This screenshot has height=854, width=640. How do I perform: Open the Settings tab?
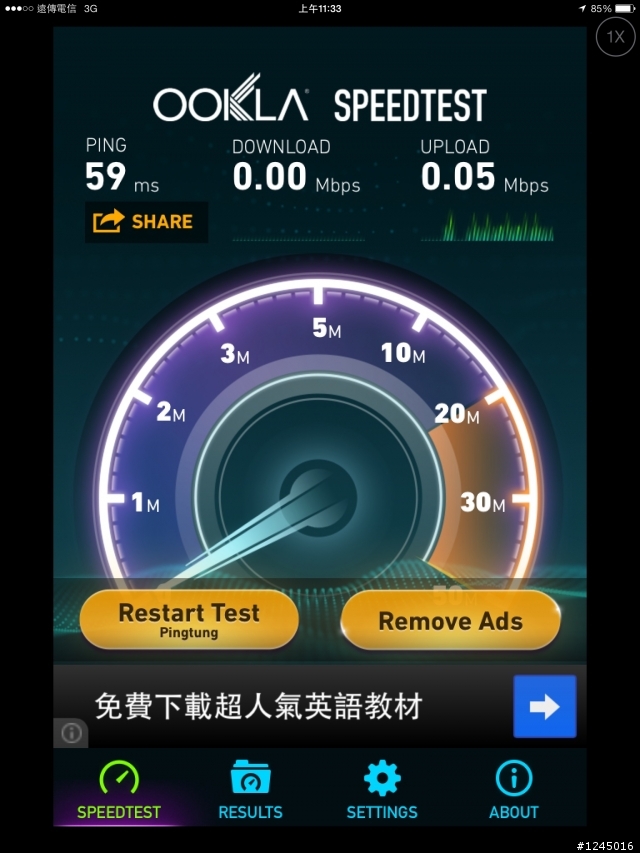pos(382,790)
